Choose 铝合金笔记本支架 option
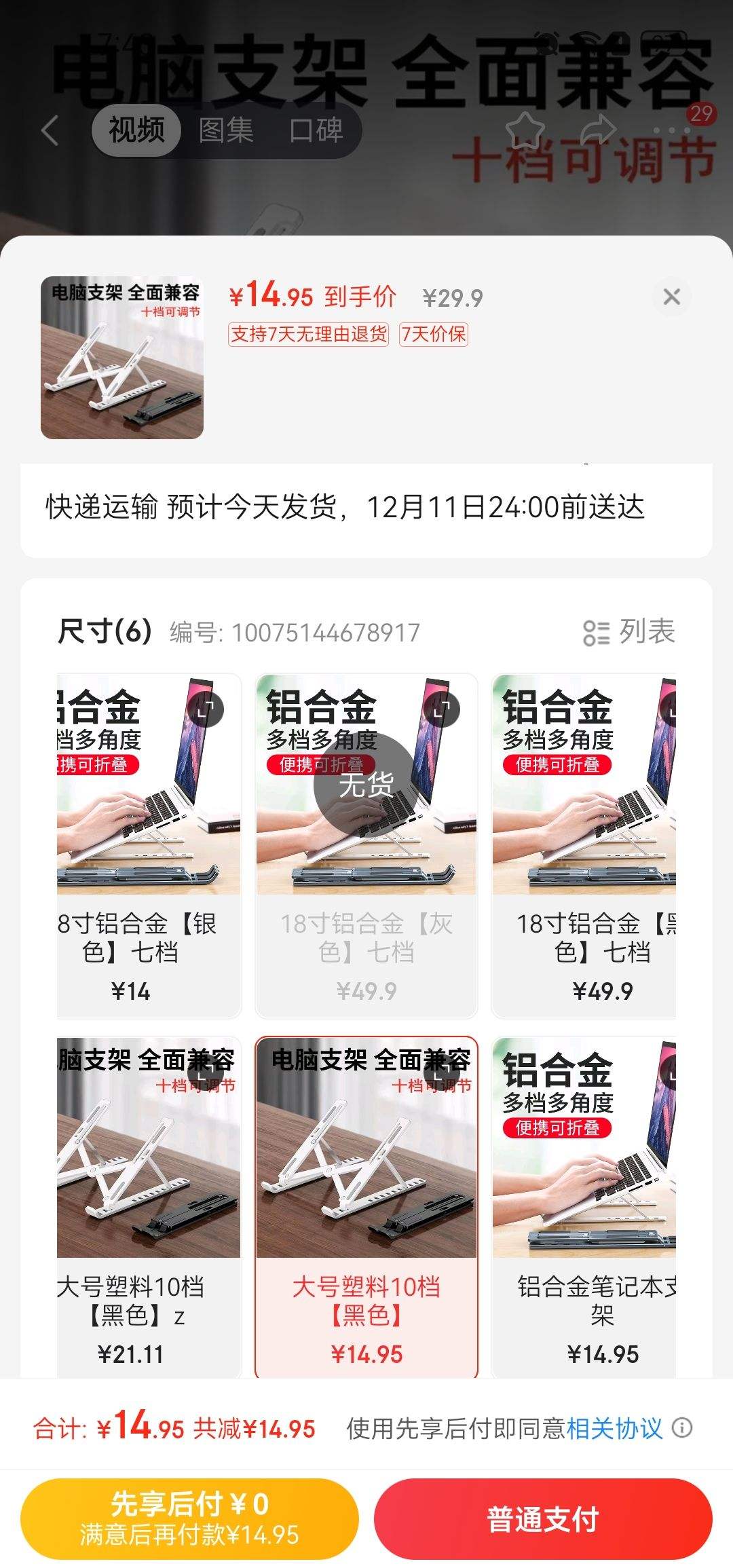 pyautogui.click(x=584, y=1208)
